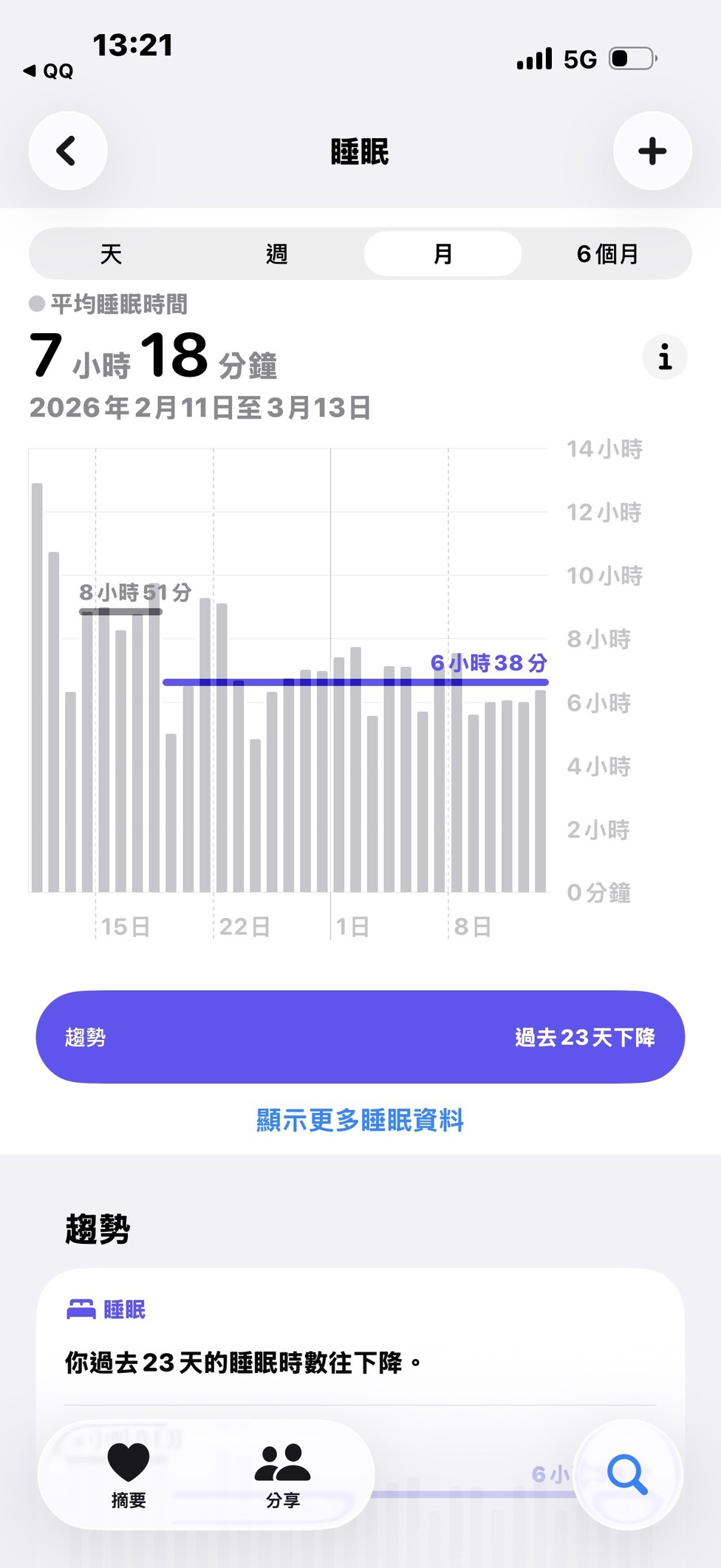Go back from the 睡眠 screen
Viewport: 721px width, 1568px height.
pos(67,151)
